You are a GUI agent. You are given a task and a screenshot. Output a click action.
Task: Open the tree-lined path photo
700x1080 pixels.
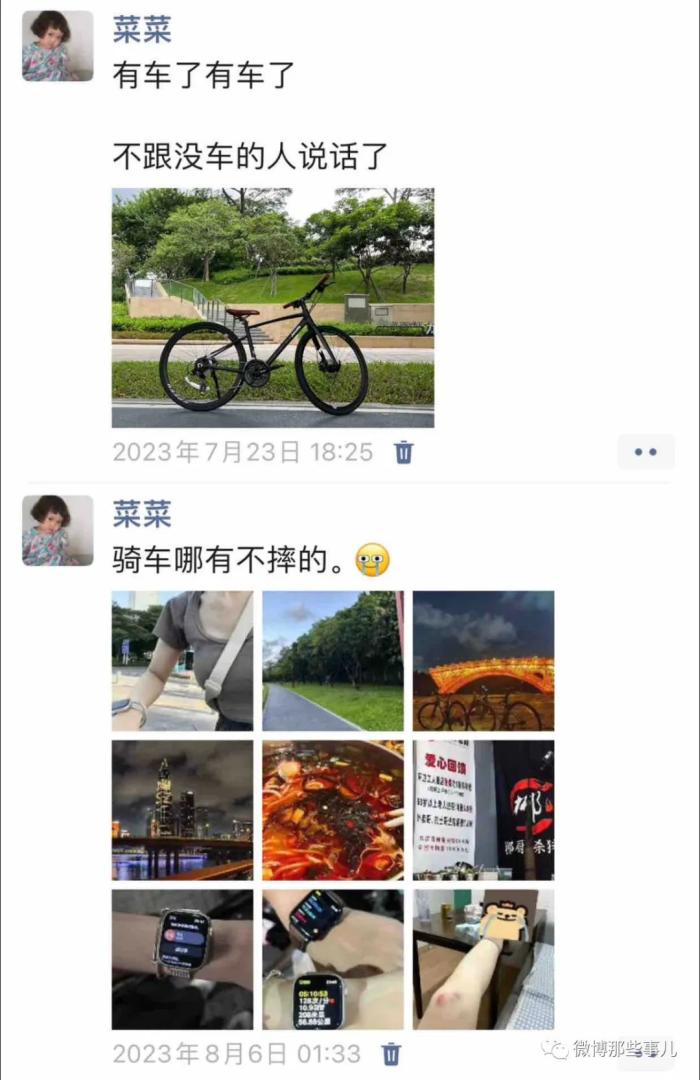click(333, 660)
